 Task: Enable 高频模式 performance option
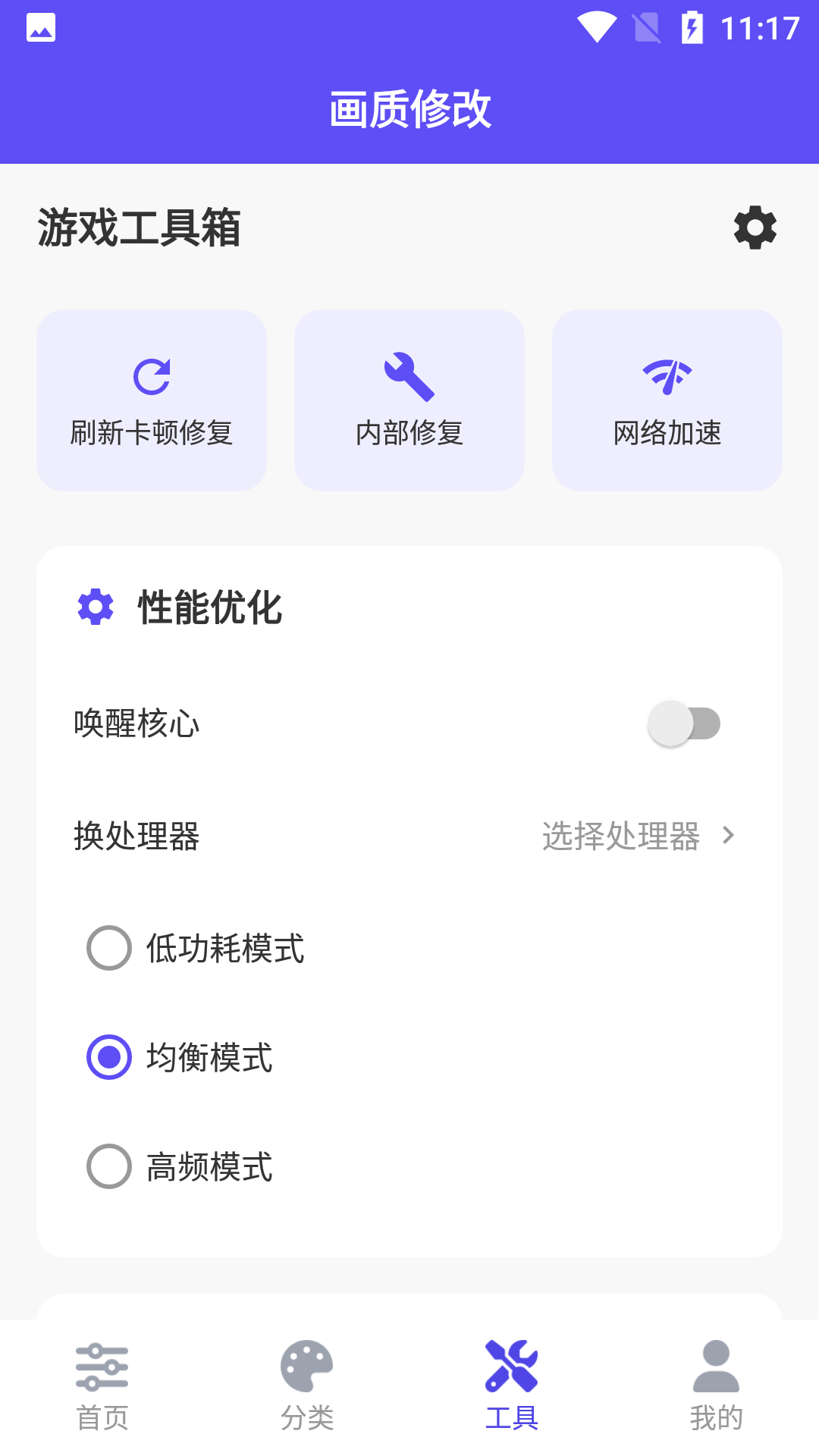(110, 1166)
